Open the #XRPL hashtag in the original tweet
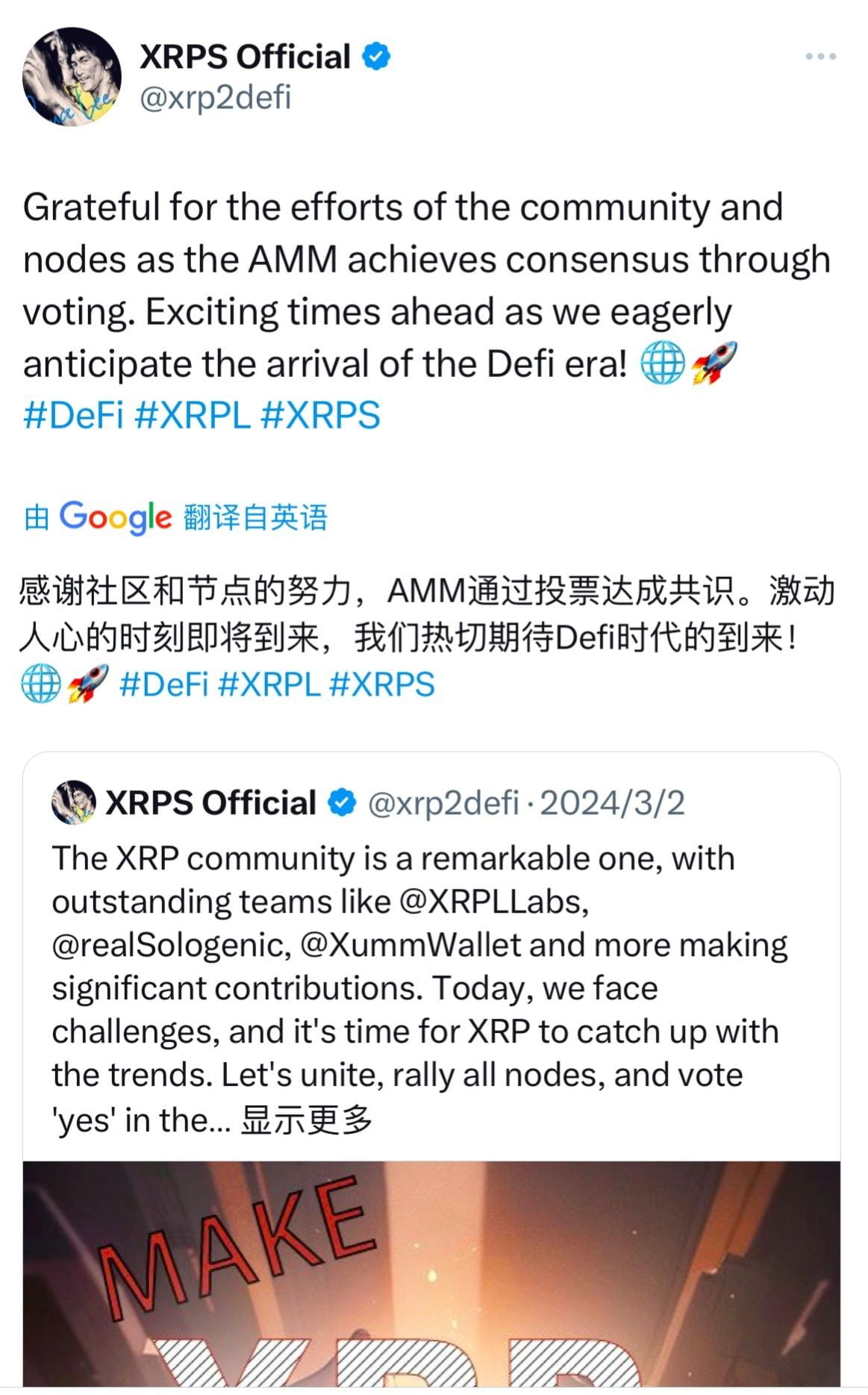 point(192,415)
